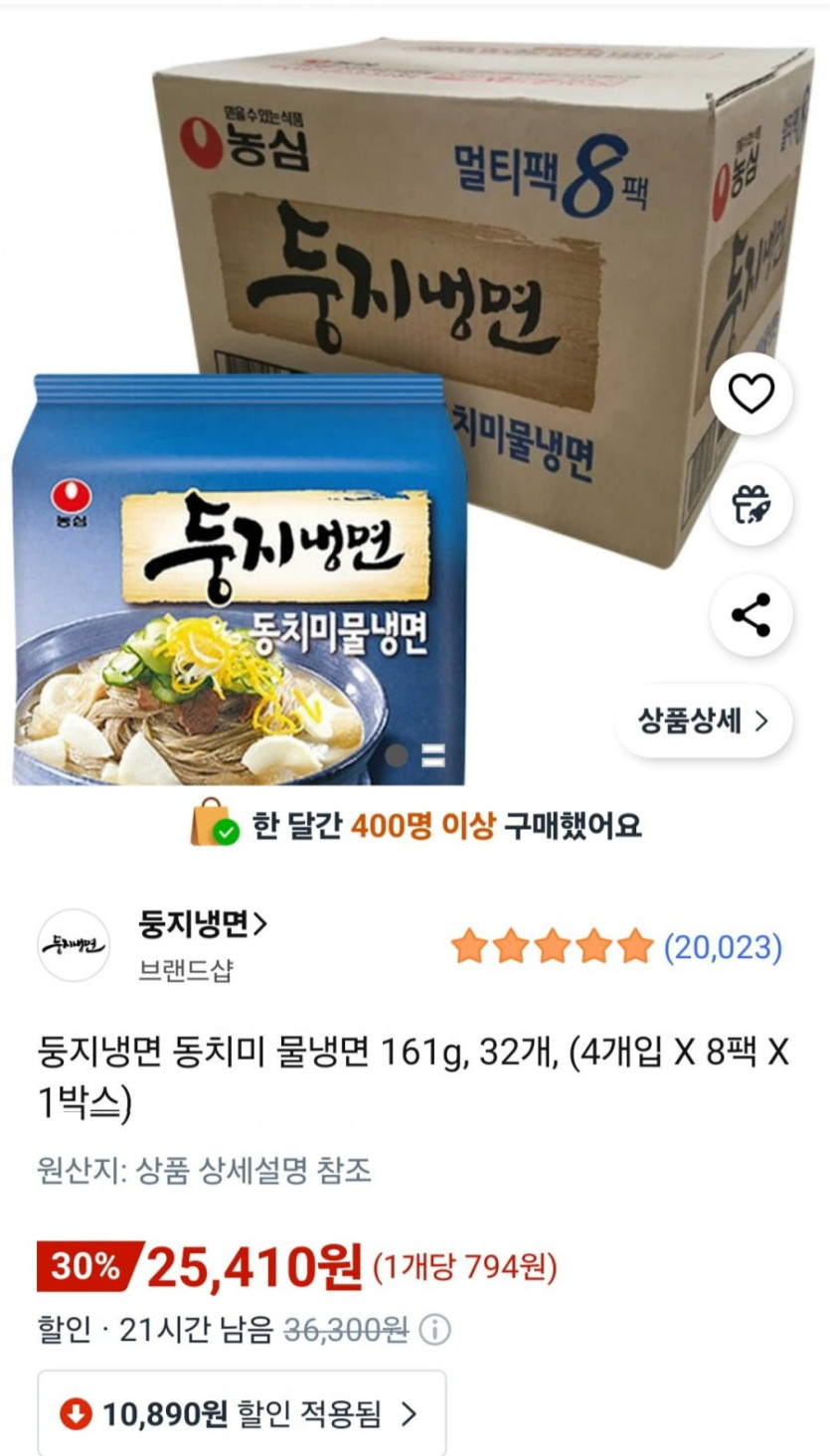830x1456 pixels.
Task: Visit the 둥지냉면 brand shop
Action: click(x=203, y=924)
